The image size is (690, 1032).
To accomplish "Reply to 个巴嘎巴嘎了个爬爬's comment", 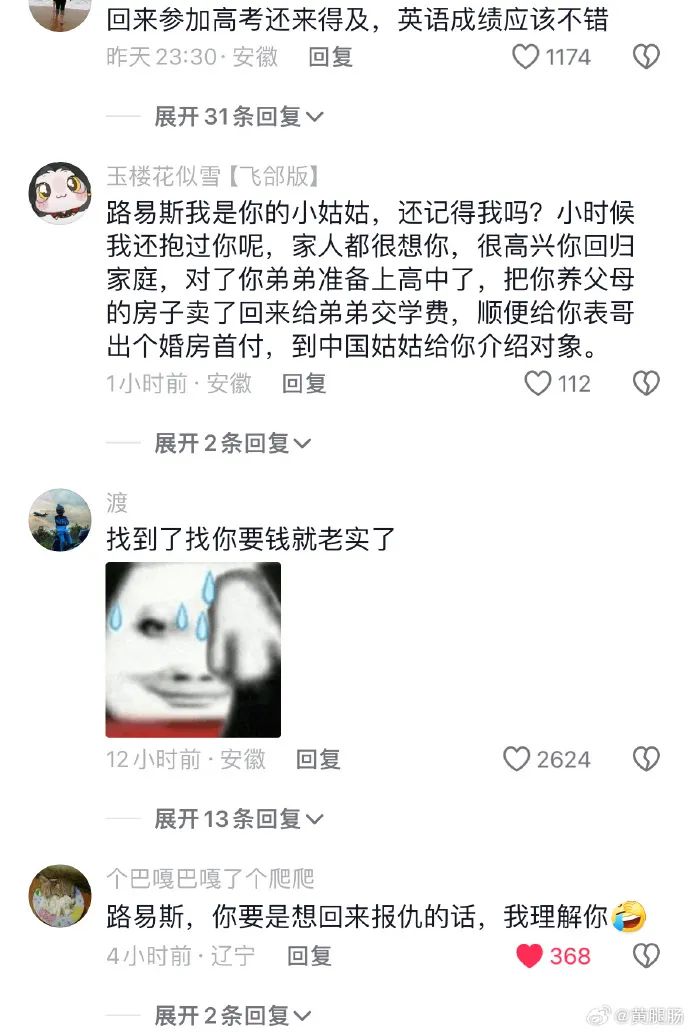I will pyautogui.click(x=309, y=956).
